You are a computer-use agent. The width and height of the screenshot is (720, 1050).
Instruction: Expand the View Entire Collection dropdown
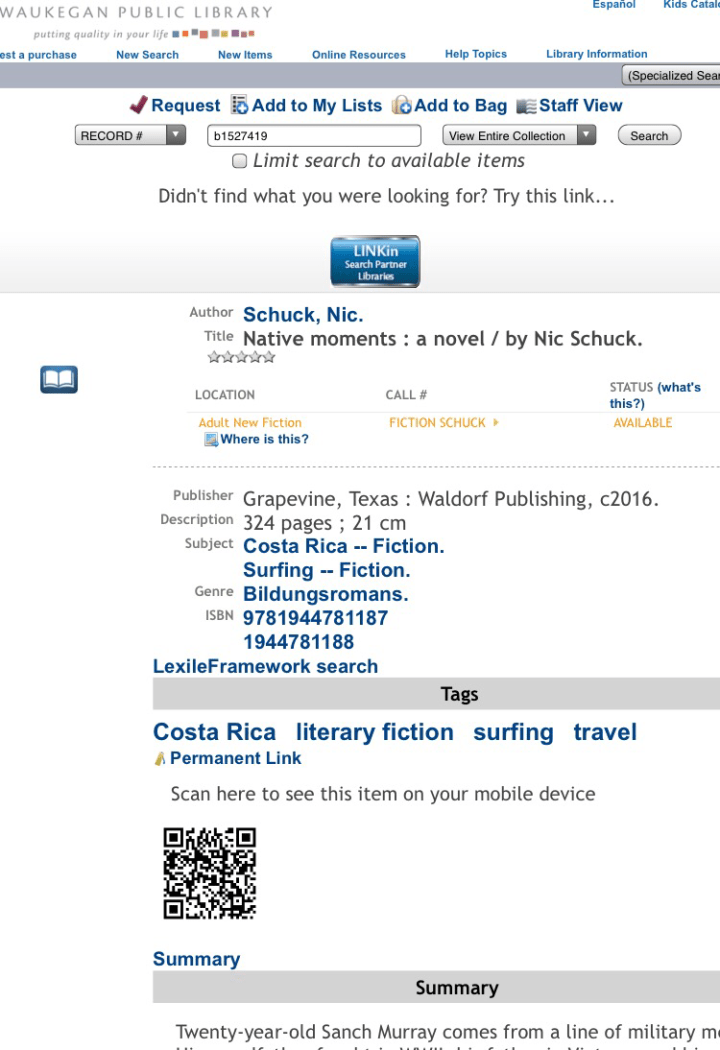point(519,136)
